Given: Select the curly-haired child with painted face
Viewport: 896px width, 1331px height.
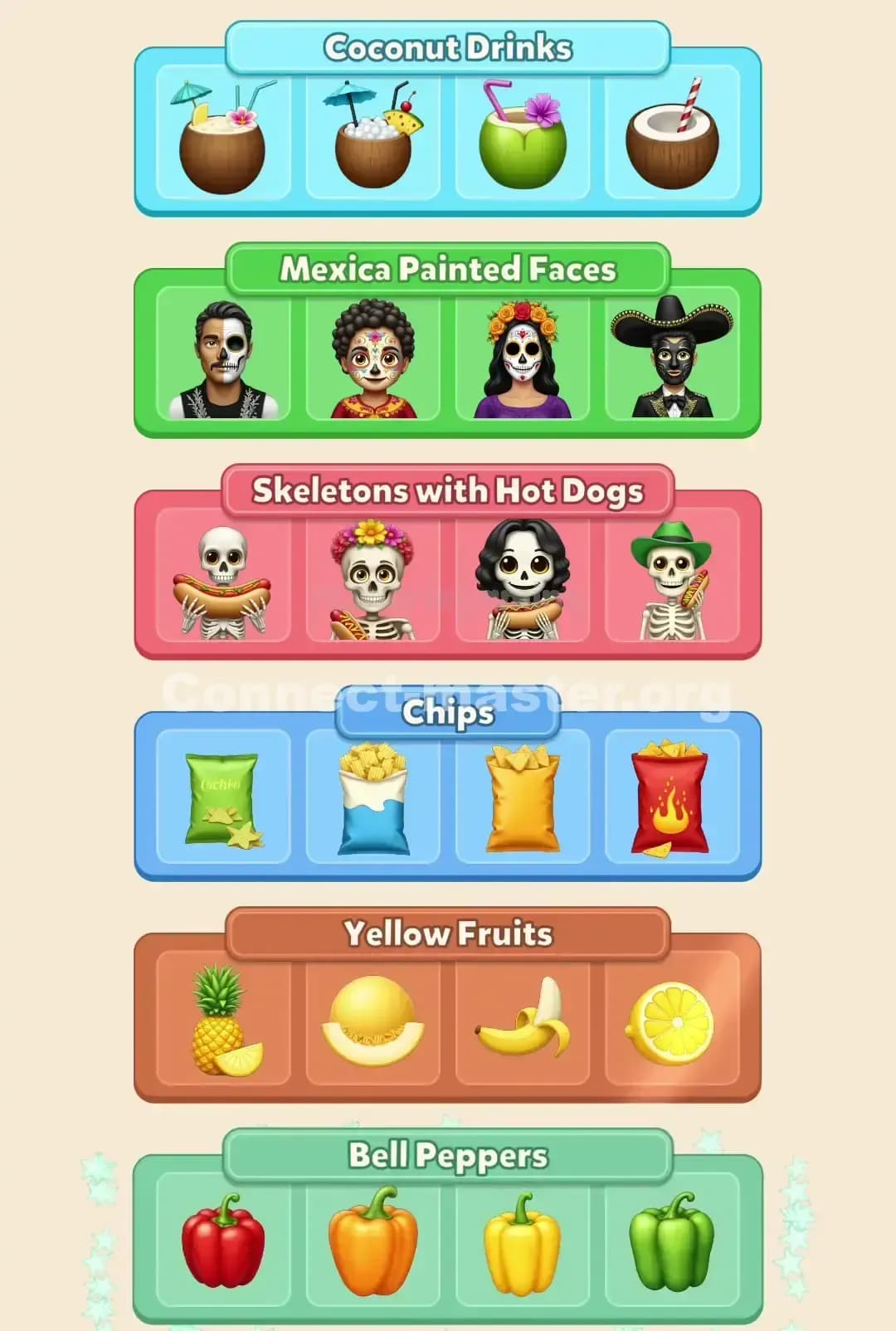Looking at the screenshot, I should click(371, 357).
